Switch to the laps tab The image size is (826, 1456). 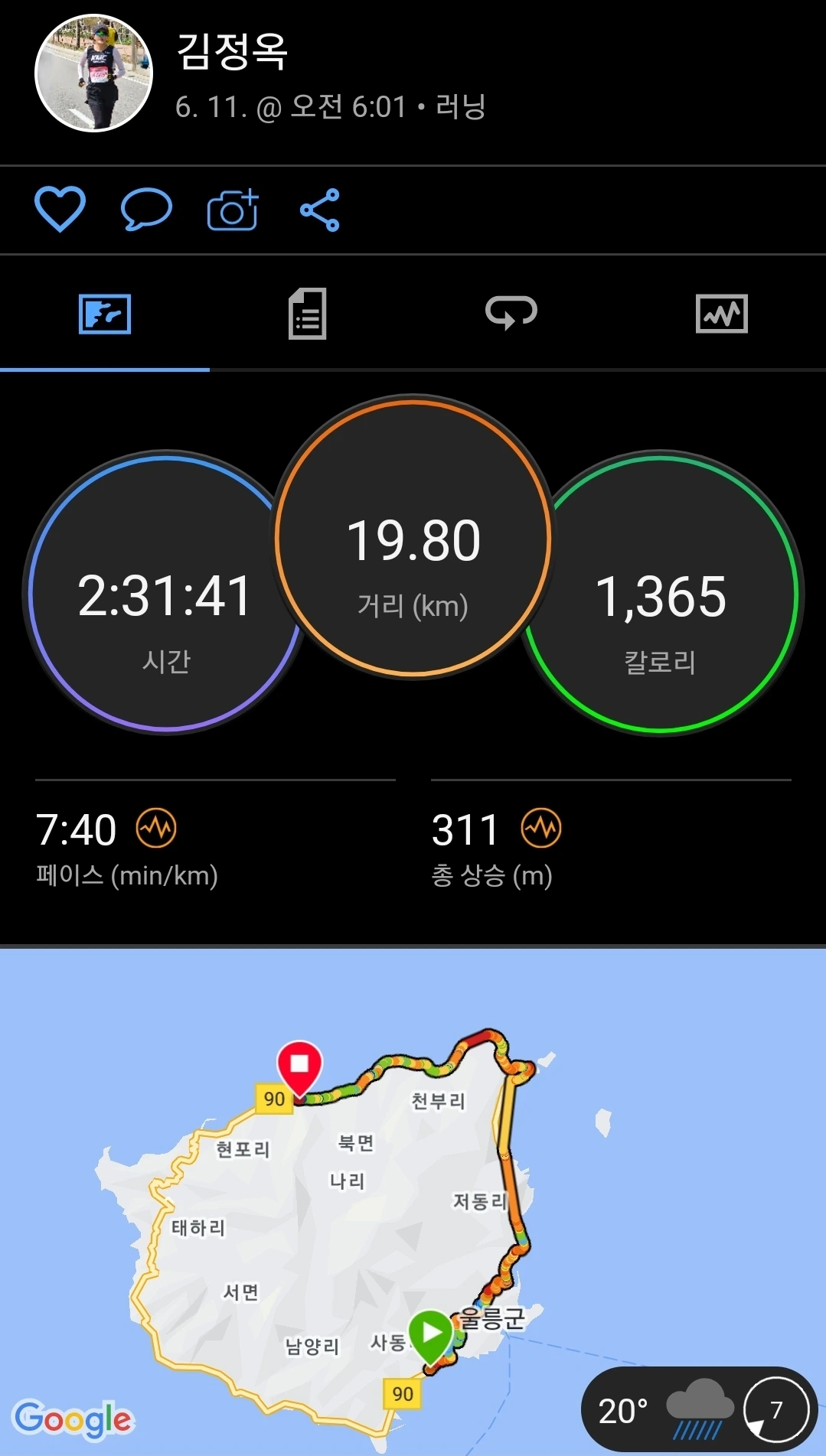coord(511,313)
